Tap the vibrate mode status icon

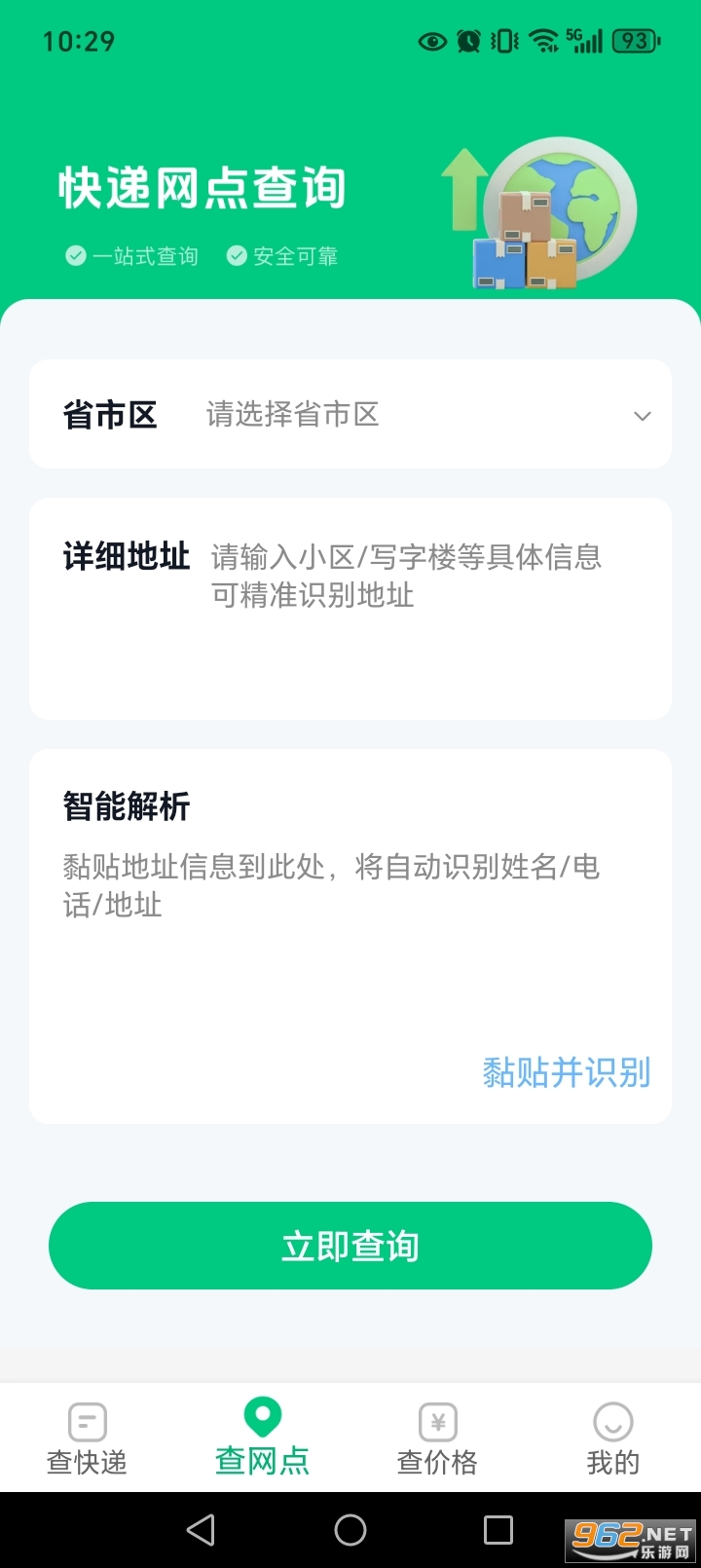pyautogui.click(x=502, y=41)
